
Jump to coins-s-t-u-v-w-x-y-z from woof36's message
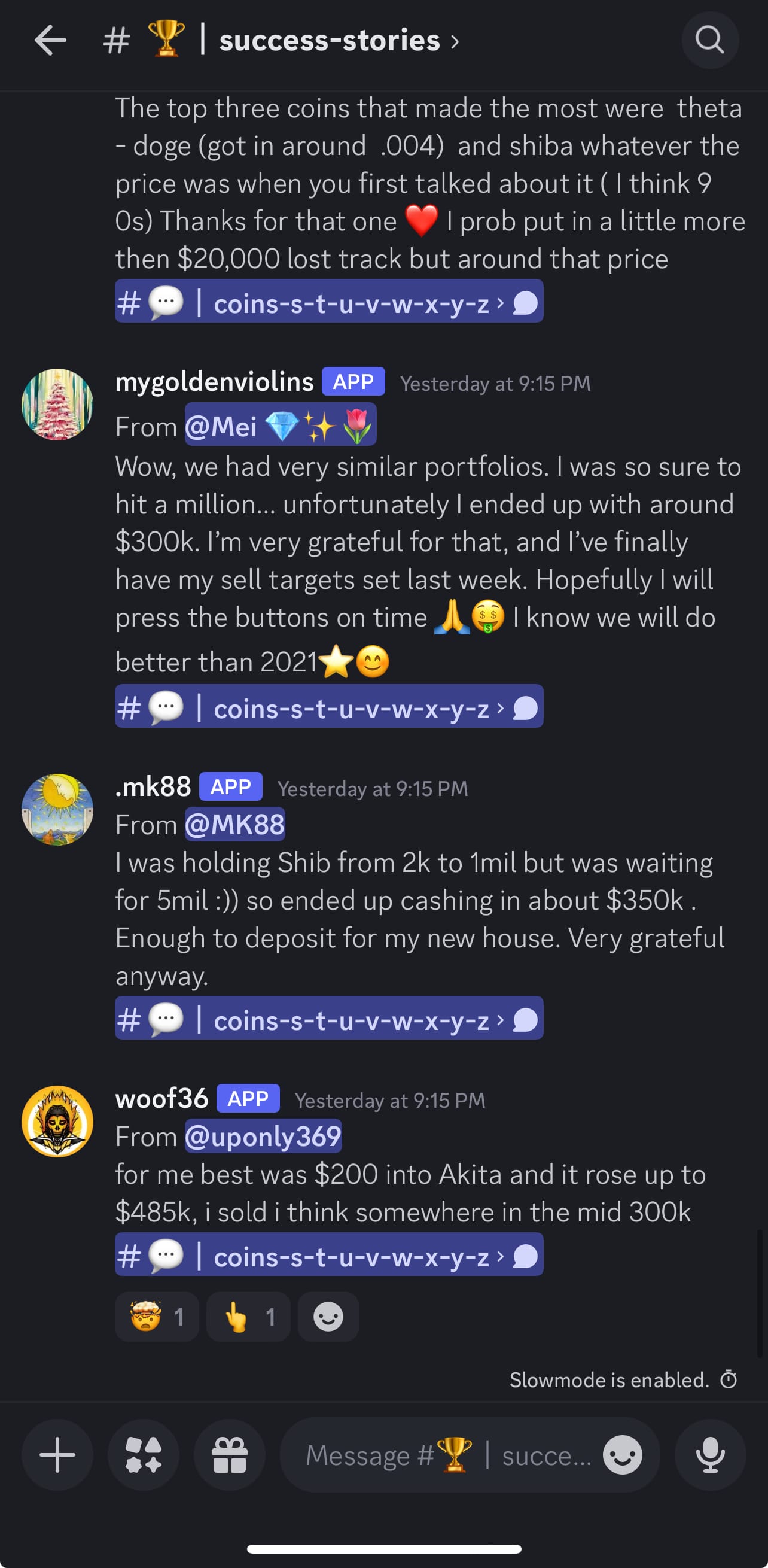pos(328,1256)
